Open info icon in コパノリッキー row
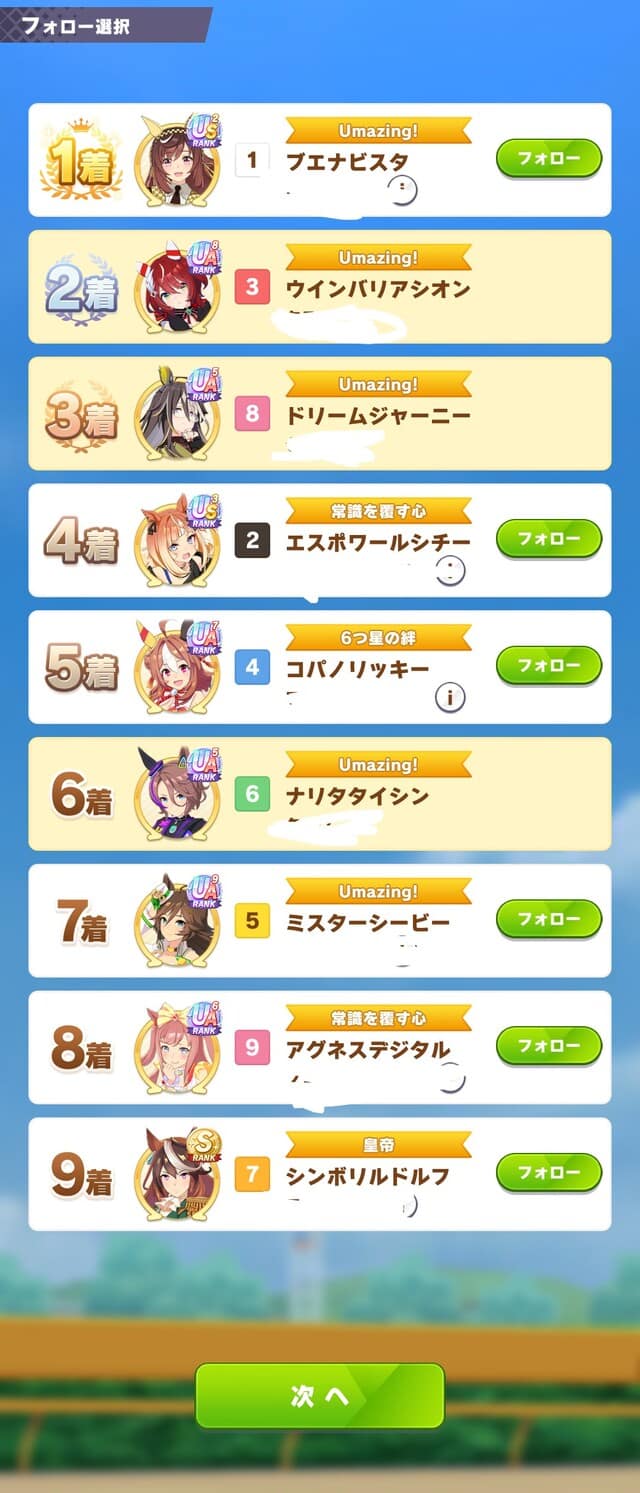This screenshot has height=1493, width=640. pyautogui.click(x=450, y=698)
